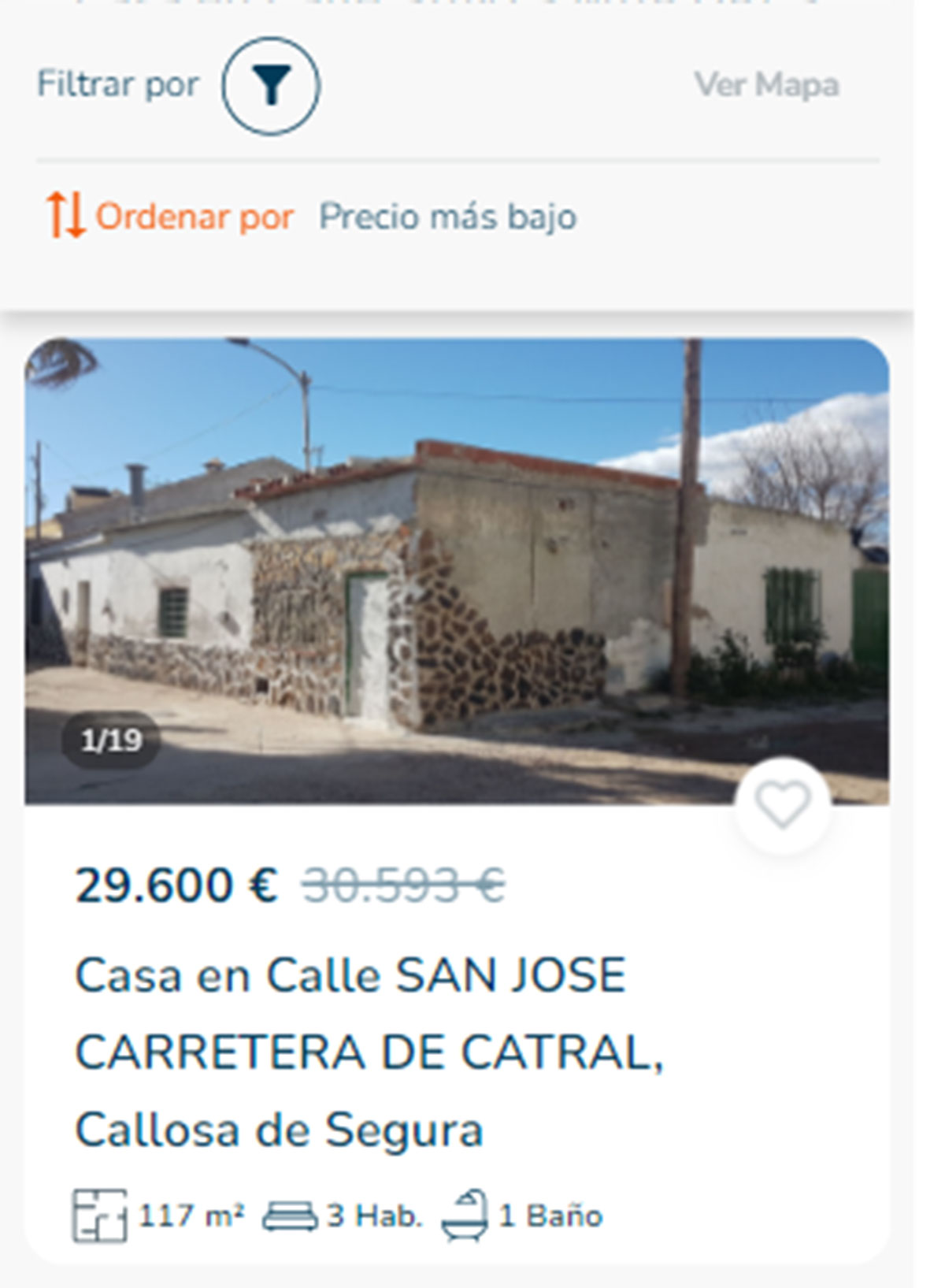The image size is (945, 1288).
Task: Change sort order from Precio más bajo
Action: pyautogui.click(x=447, y=217)
